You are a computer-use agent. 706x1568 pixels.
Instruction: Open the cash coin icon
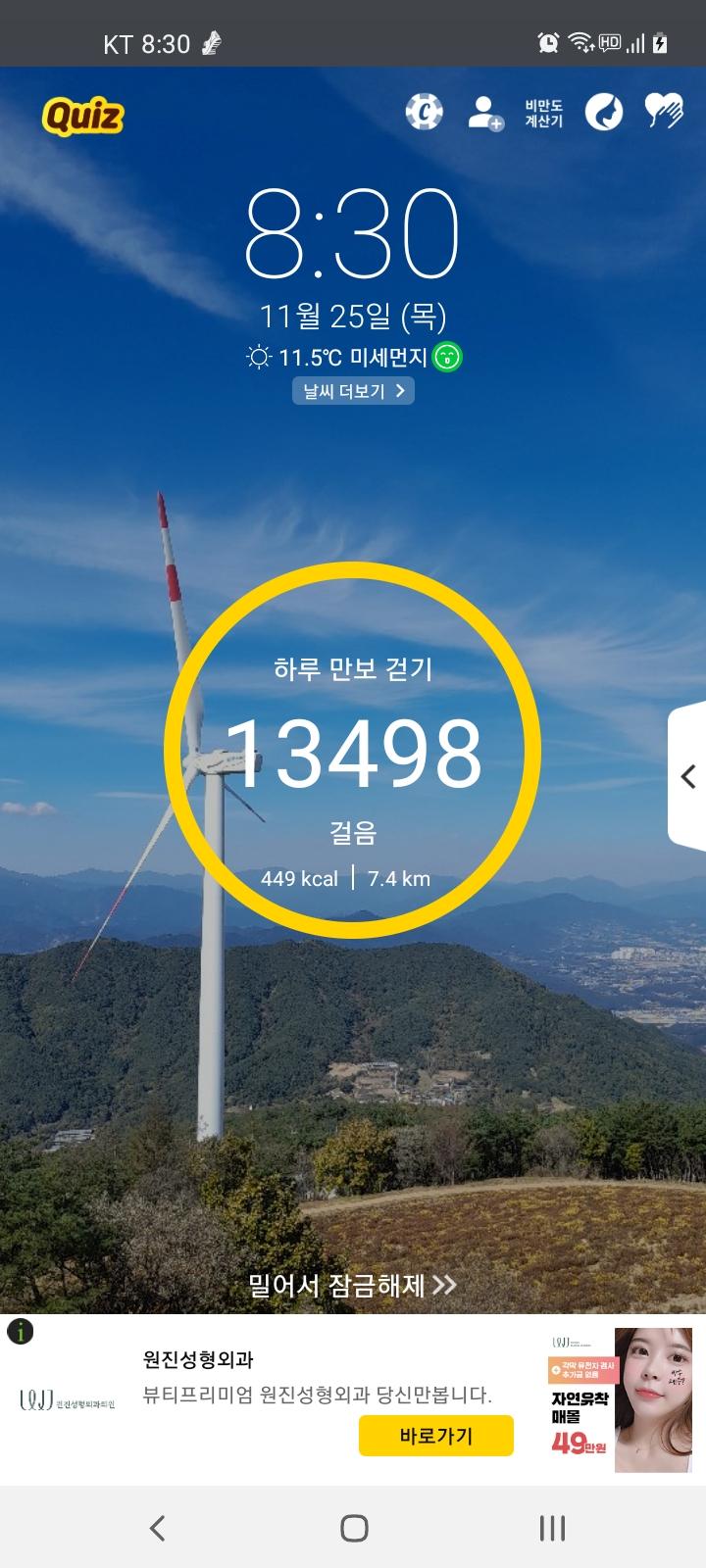coord(425,112)
